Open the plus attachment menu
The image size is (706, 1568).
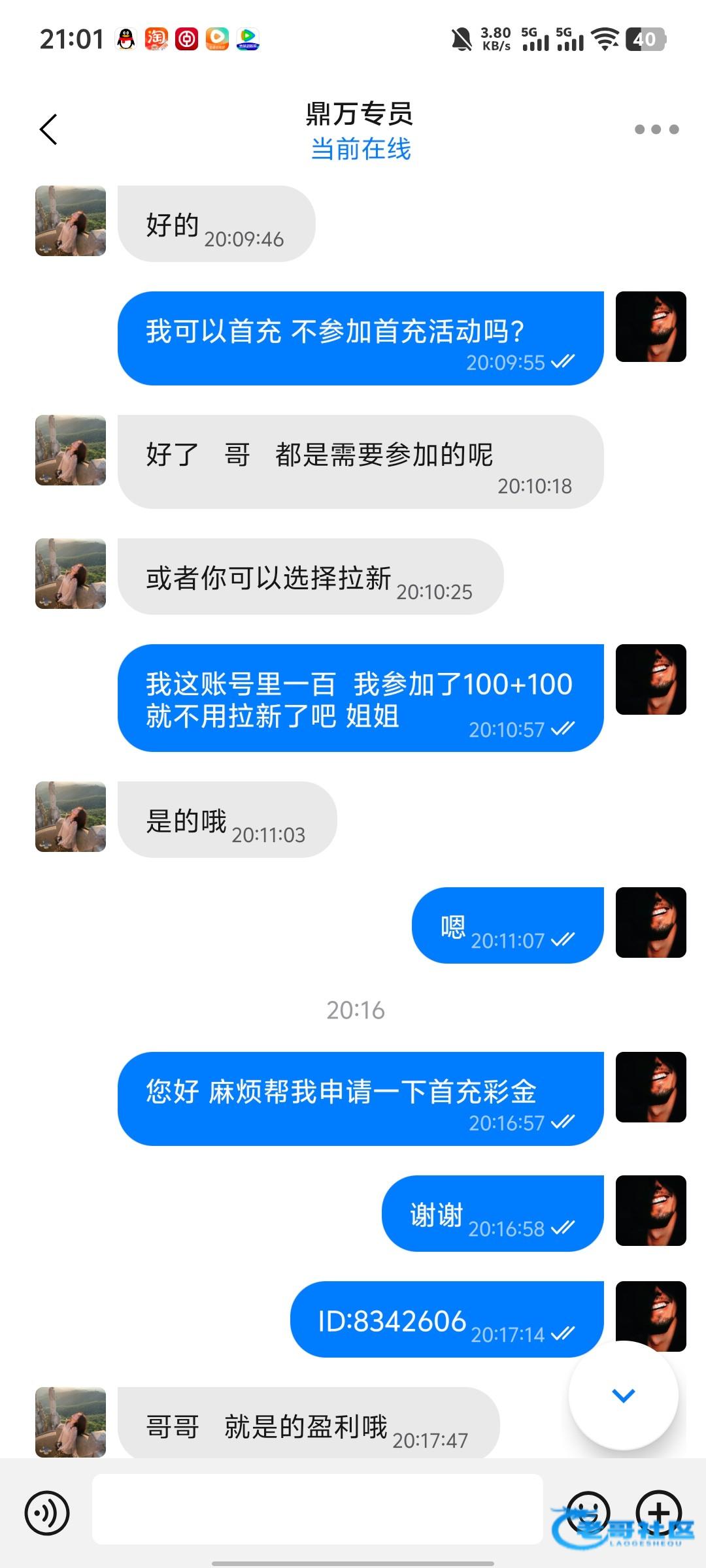(x=659, y=1512)
